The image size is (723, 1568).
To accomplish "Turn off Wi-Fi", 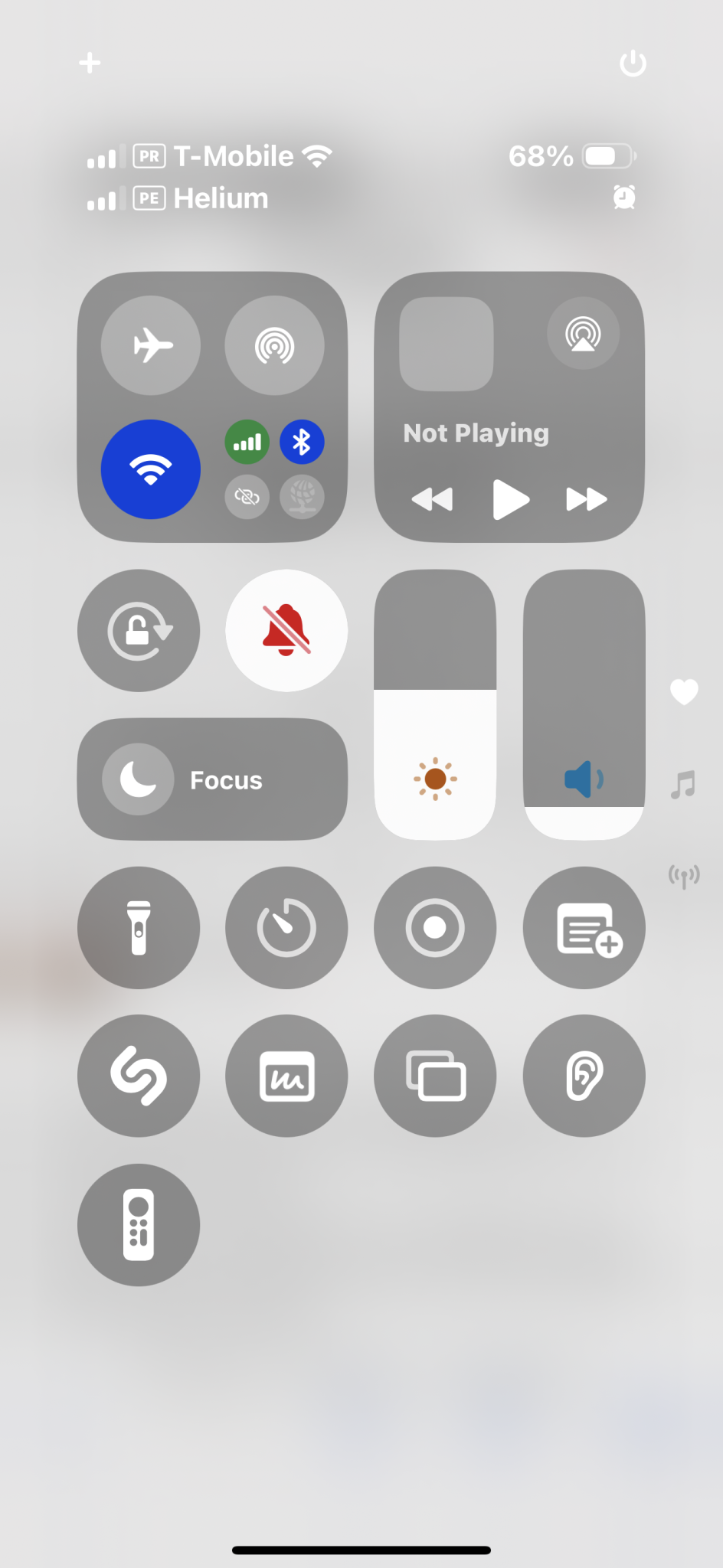I will click(151, 469).
